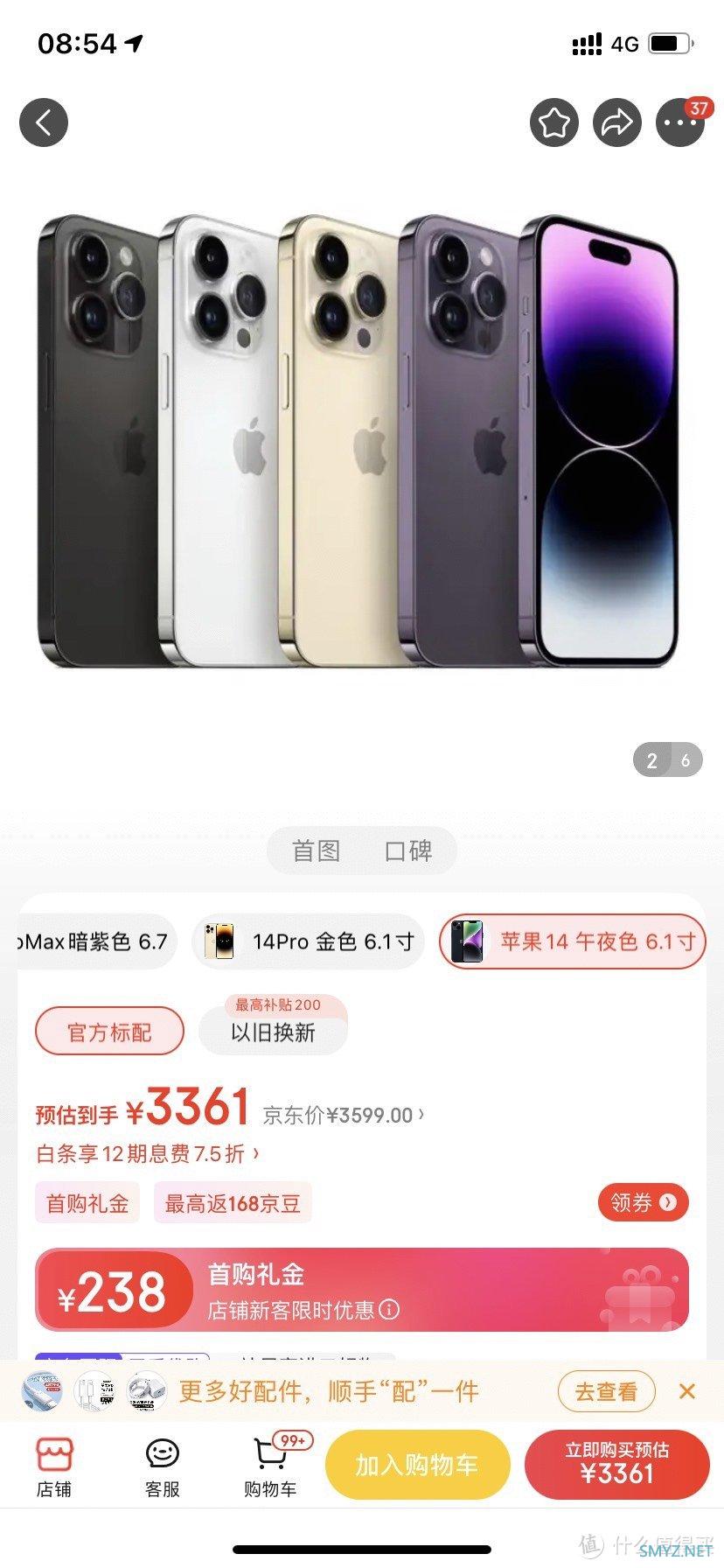Dismiss the accessories recommendation banner
The width and height of the screenshot is (724, 1568).
click(x=686, y=1391)
